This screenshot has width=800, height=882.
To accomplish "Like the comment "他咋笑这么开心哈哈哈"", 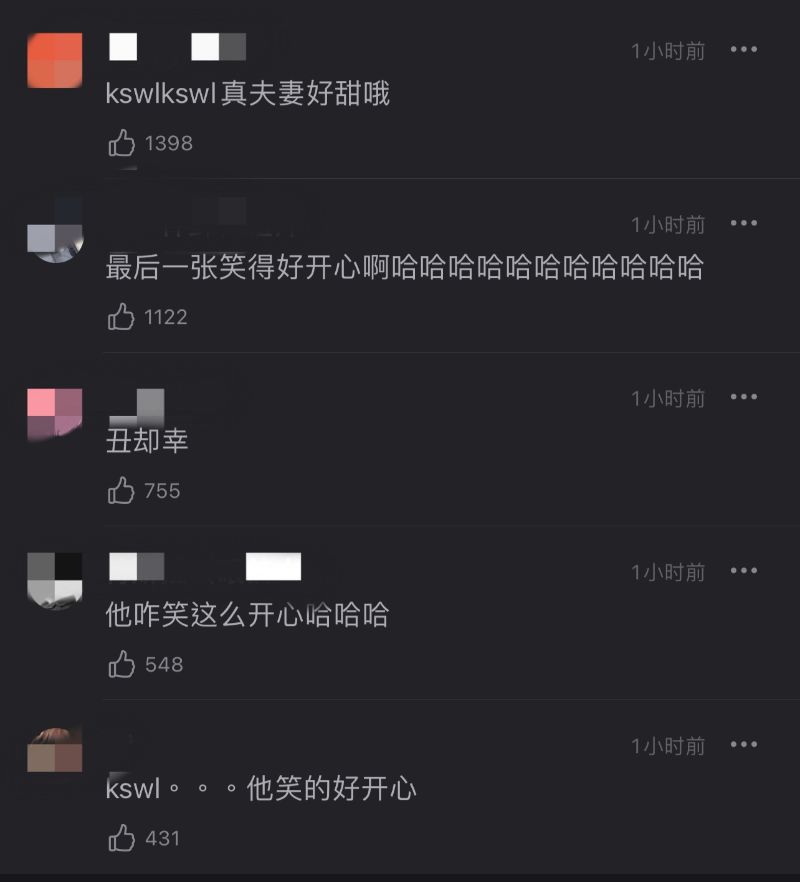I will coord(122,664).
